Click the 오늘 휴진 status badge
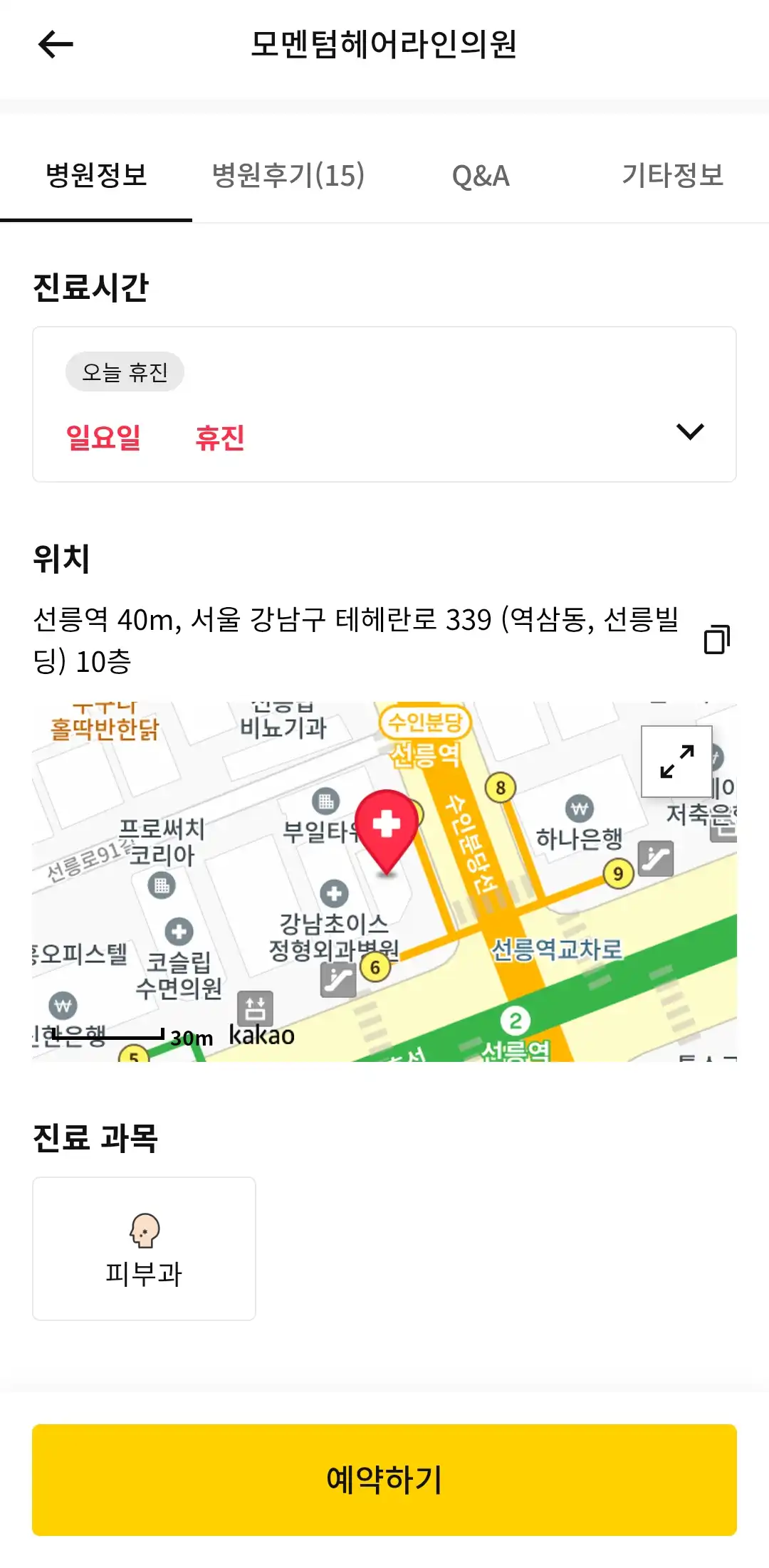 coord(124,371)
